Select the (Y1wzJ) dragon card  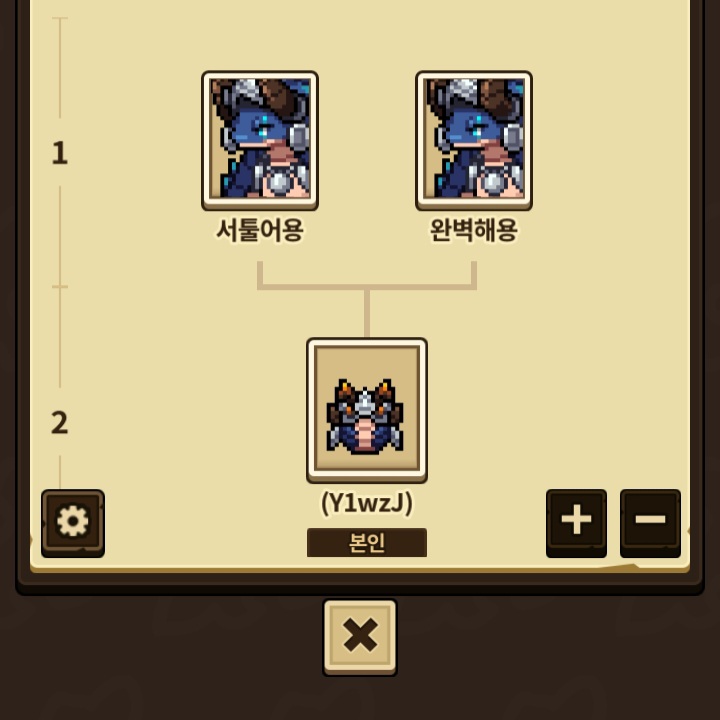click(x=367, y=410)
